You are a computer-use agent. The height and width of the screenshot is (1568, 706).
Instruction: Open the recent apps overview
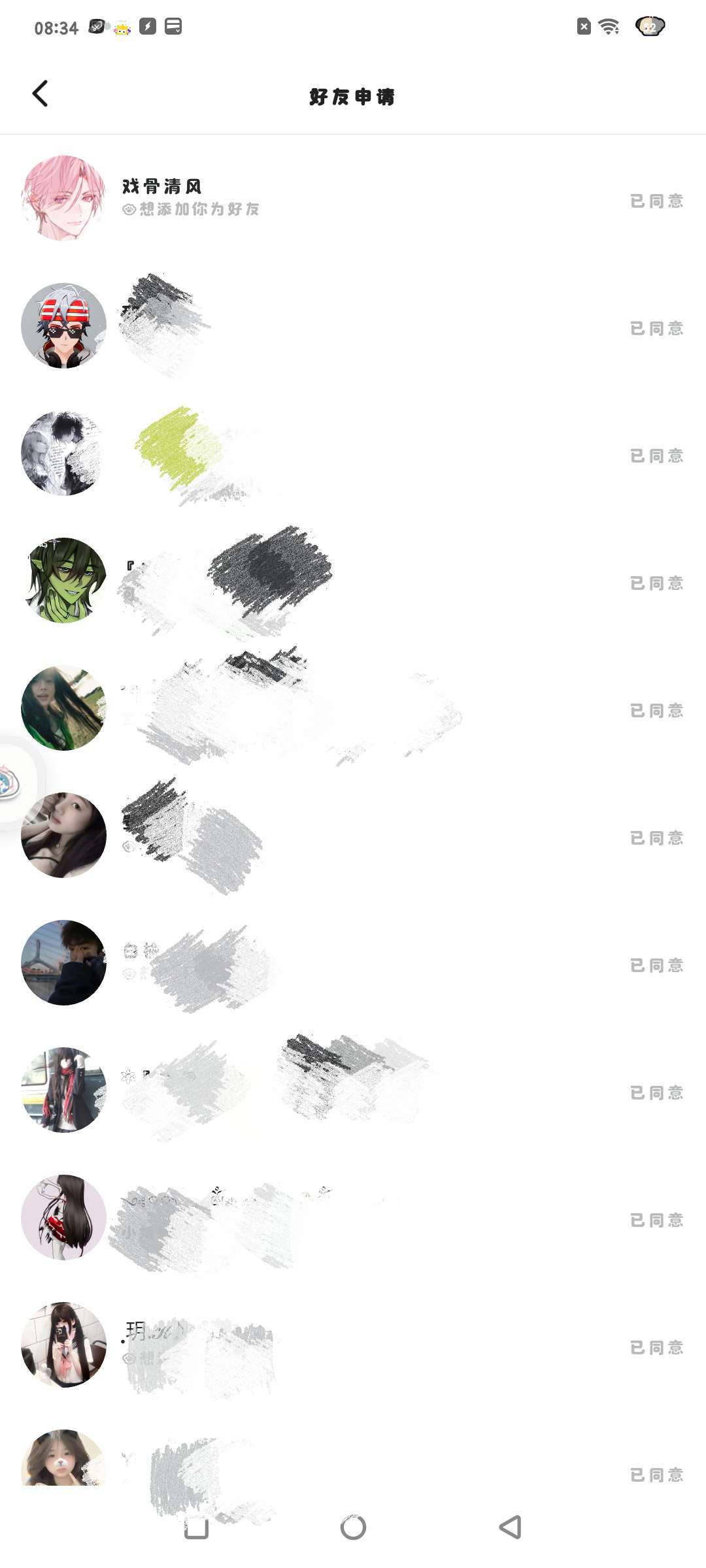[x=196, y=1527]
